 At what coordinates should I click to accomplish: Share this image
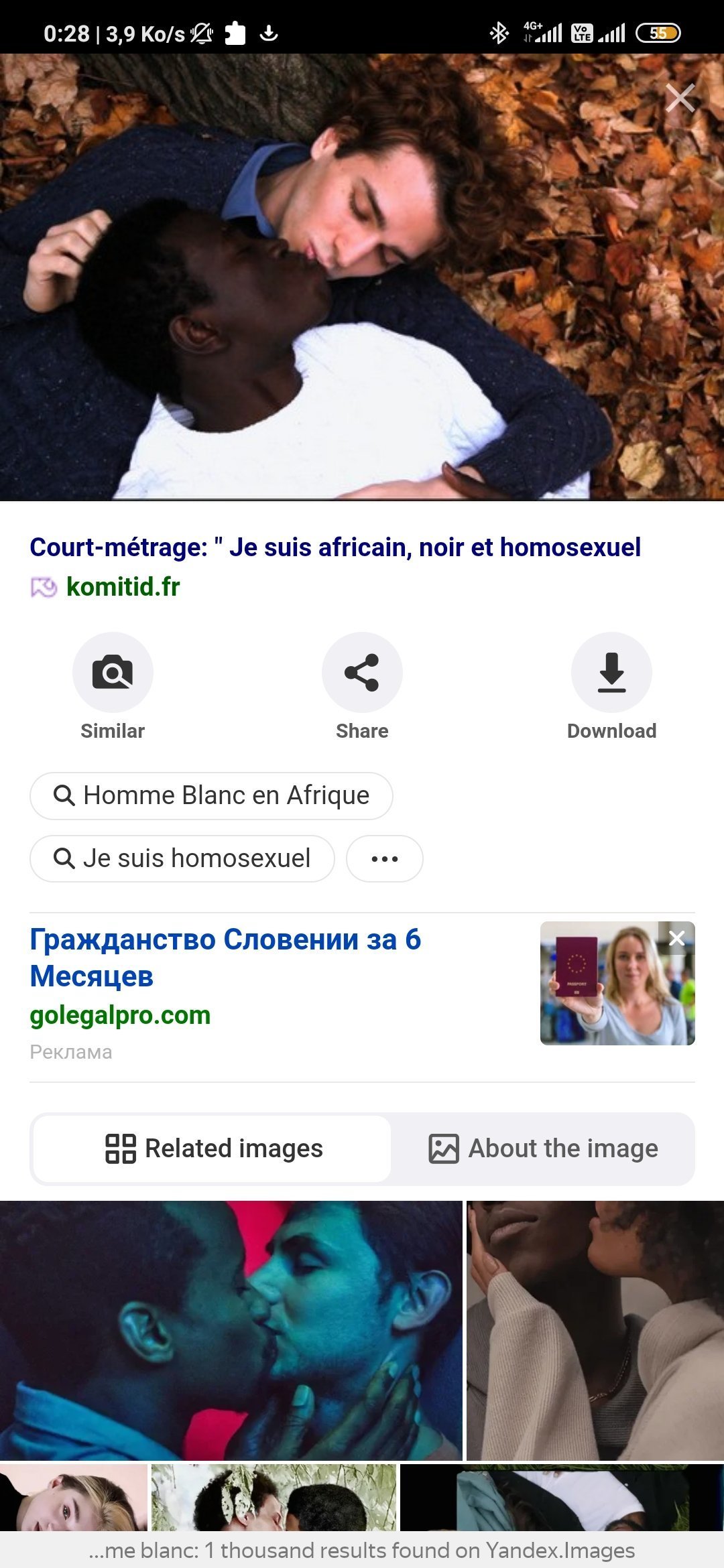pyautogui.click(x=362, y=672)
